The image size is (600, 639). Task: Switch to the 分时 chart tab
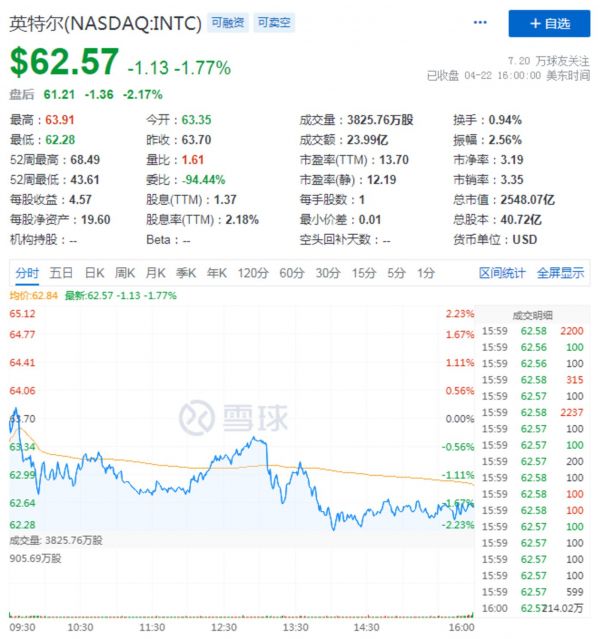(27, 272)
